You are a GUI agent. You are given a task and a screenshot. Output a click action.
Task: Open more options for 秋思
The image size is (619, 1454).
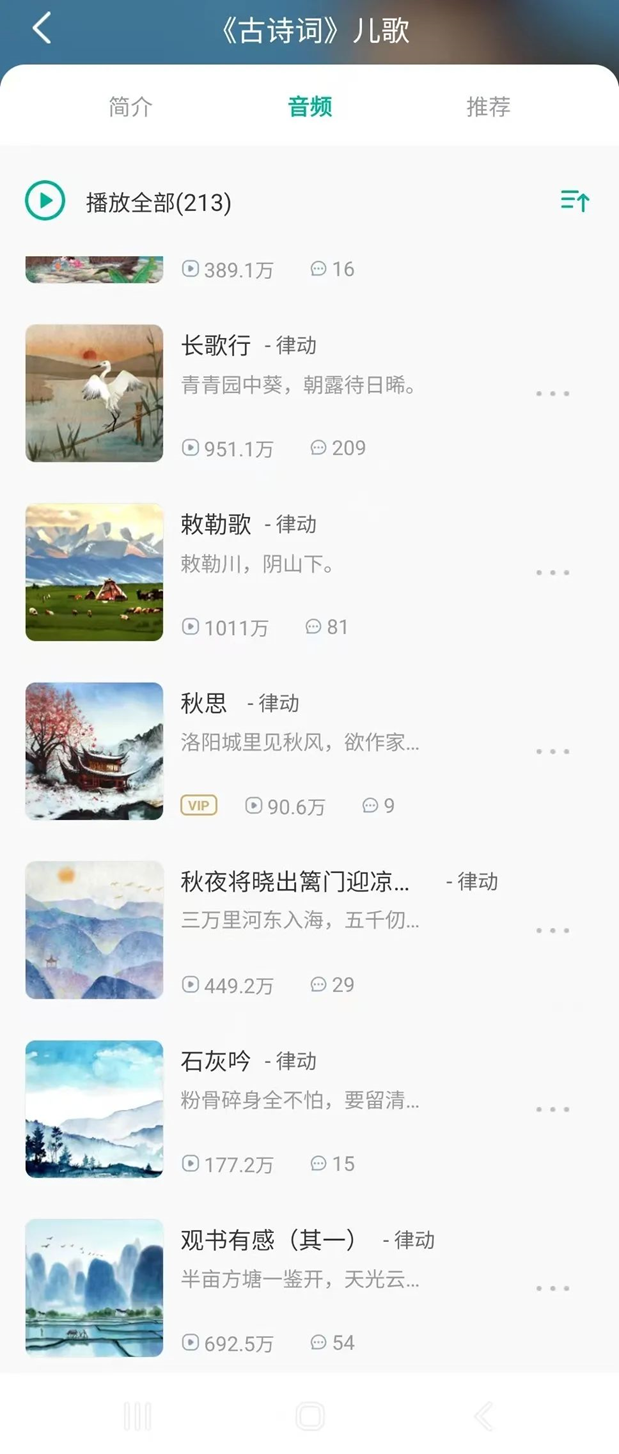[x=552, y=752]
